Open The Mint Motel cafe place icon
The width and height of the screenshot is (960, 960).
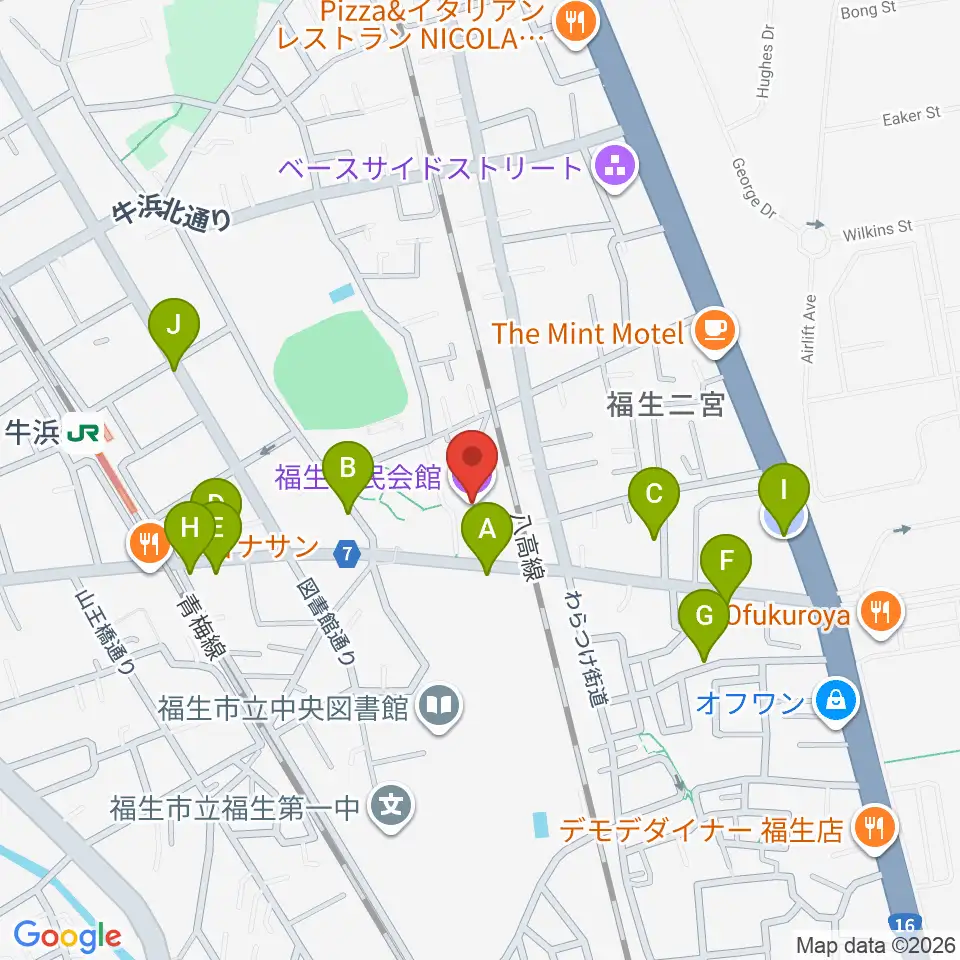click(x=715, y=333)
